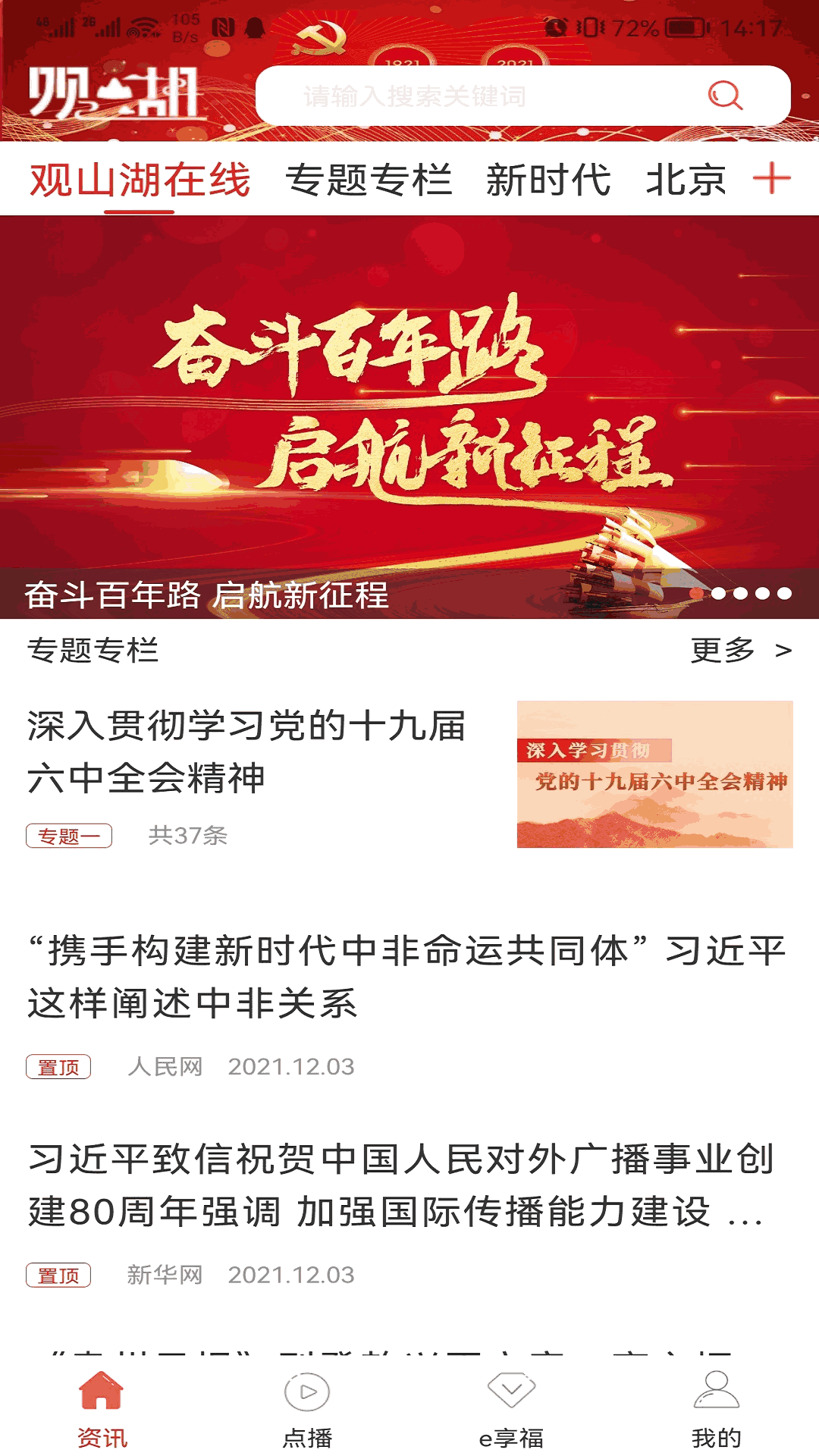Click the 专题一 tag
The image size is (819, 1456).
69,836
